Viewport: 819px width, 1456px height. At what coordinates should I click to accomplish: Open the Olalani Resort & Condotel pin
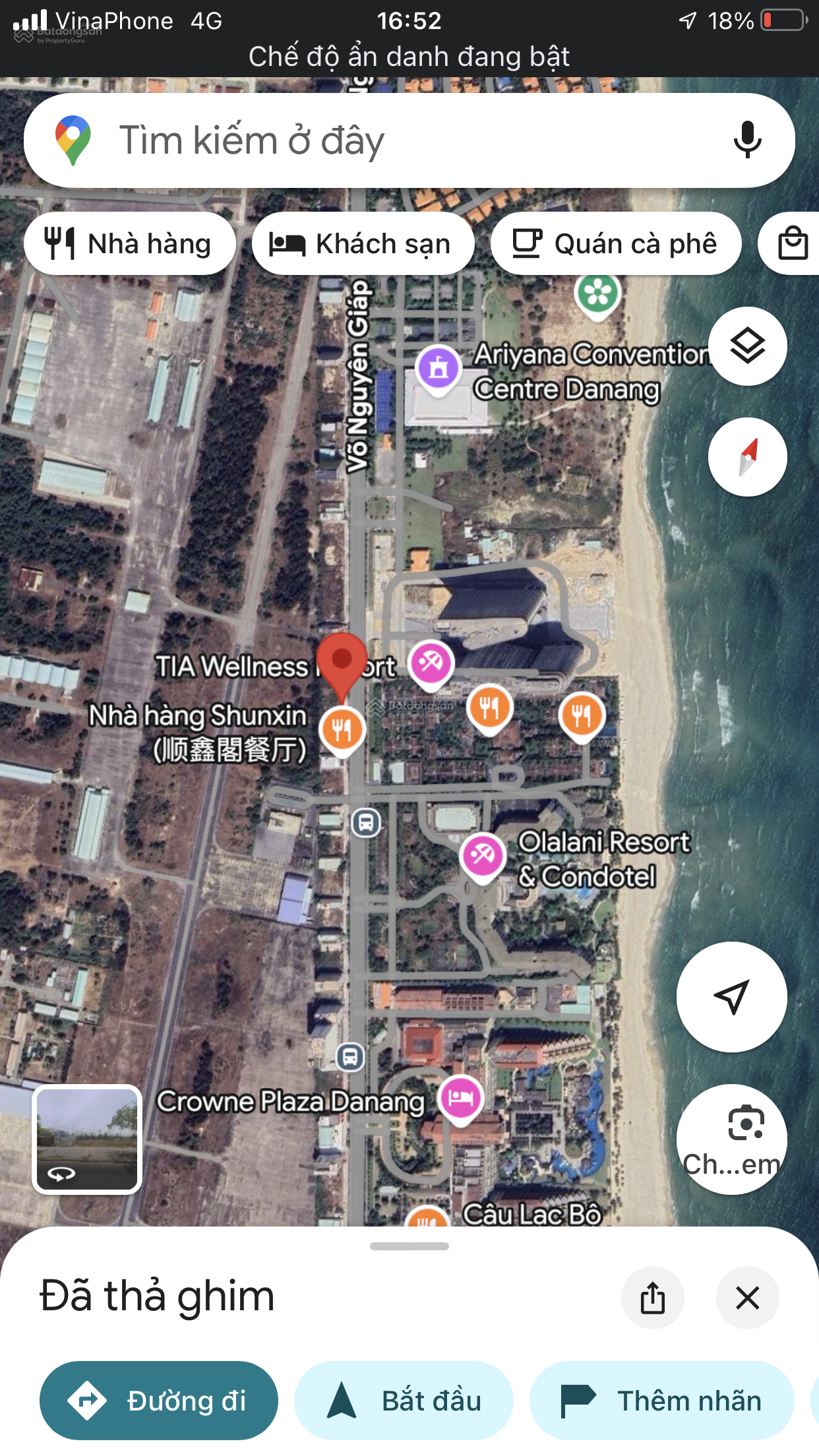click(x=483, y=854)
